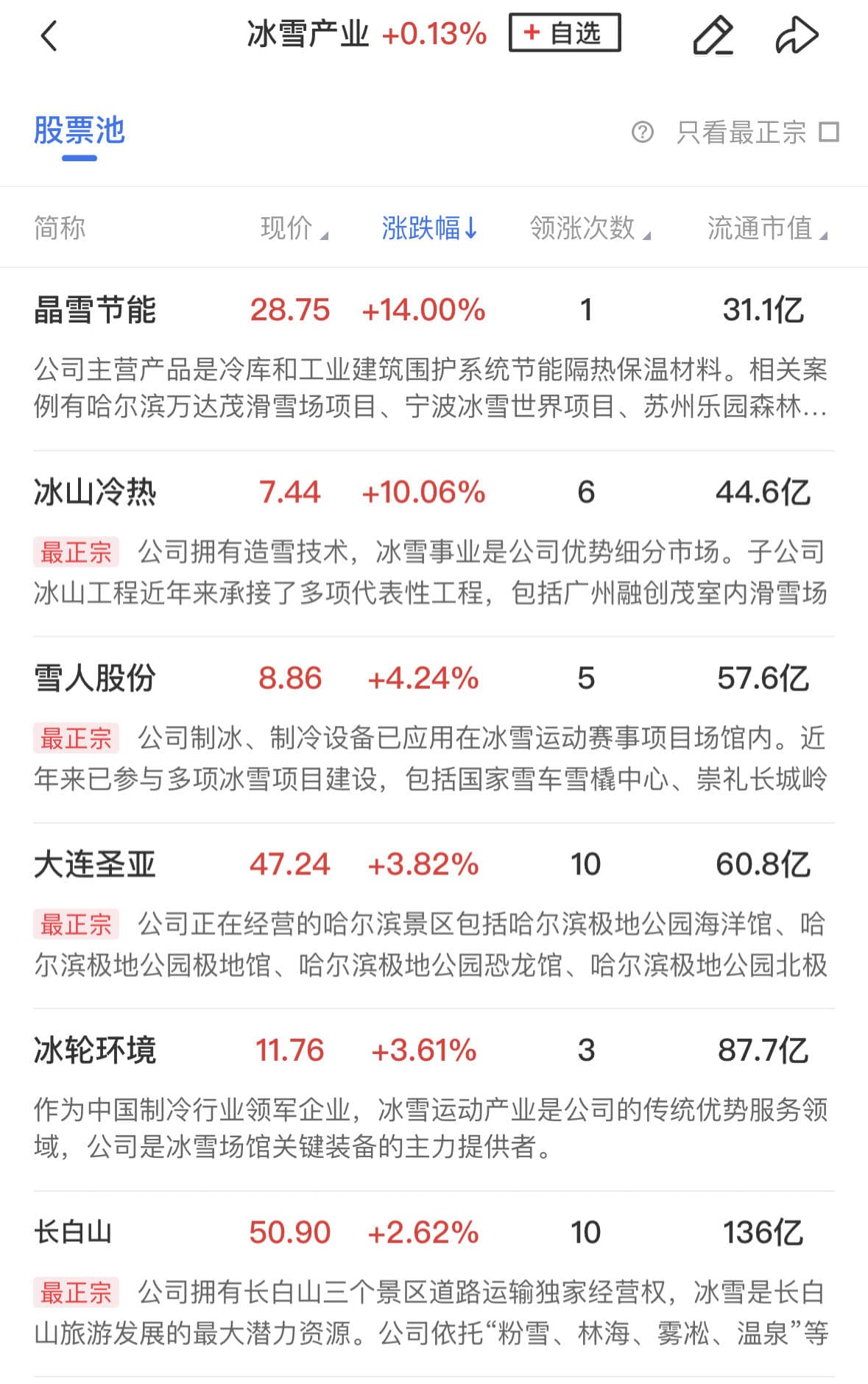868x1384 pixels.
Task: Sort the list by 流通市值
Action: point(766,228)
